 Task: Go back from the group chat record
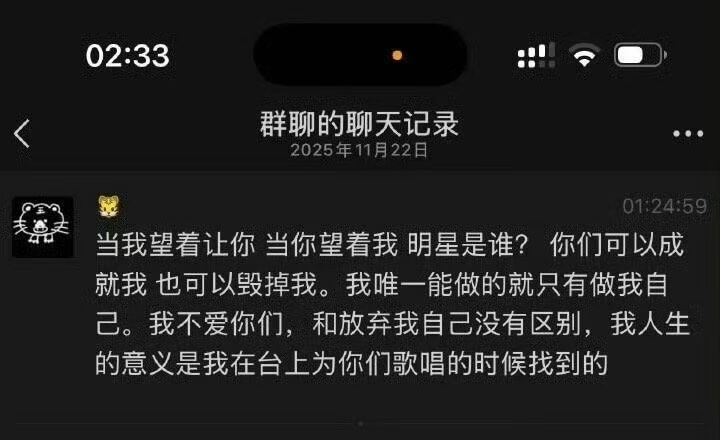(x=22, y=134)
